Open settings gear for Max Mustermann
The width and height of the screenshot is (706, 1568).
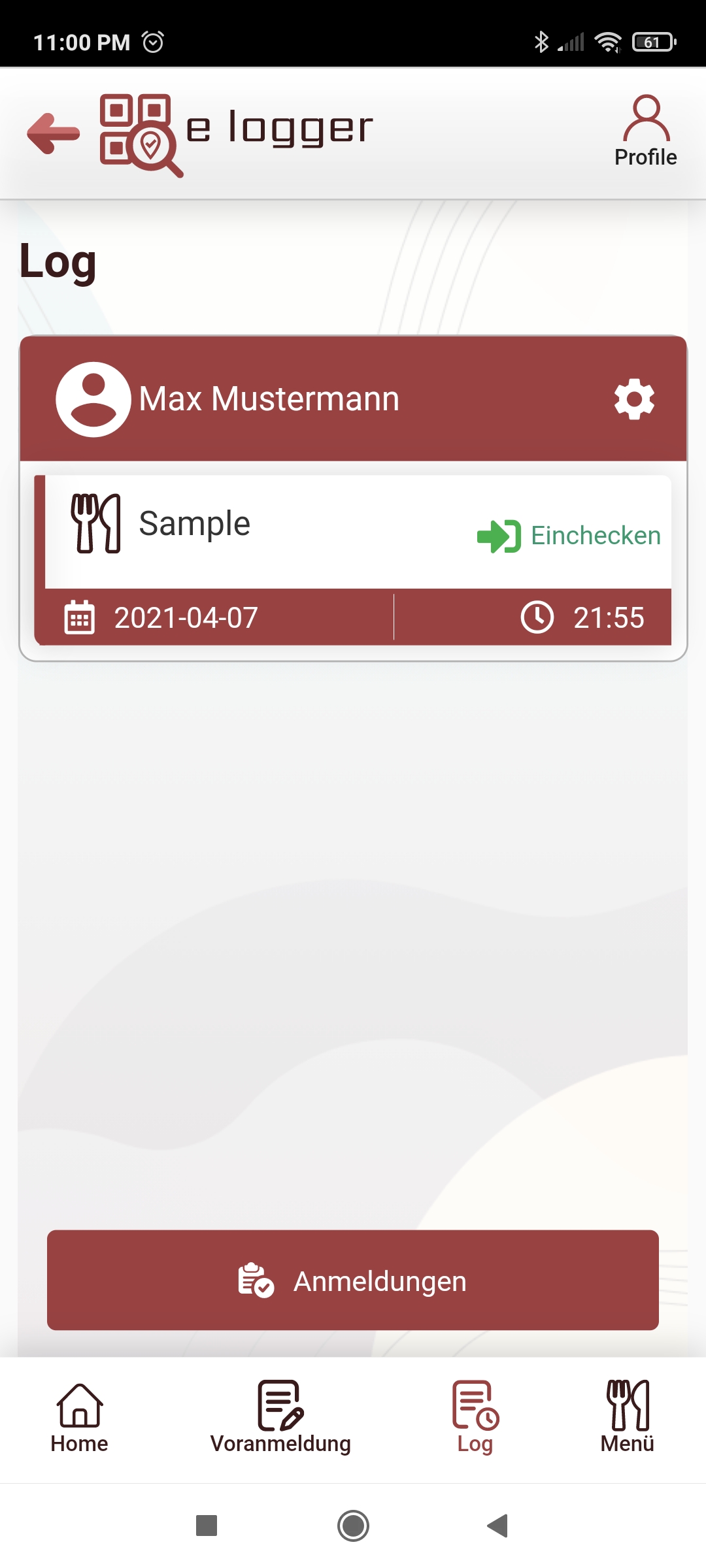pyautogui.click(x=634, y=399)
